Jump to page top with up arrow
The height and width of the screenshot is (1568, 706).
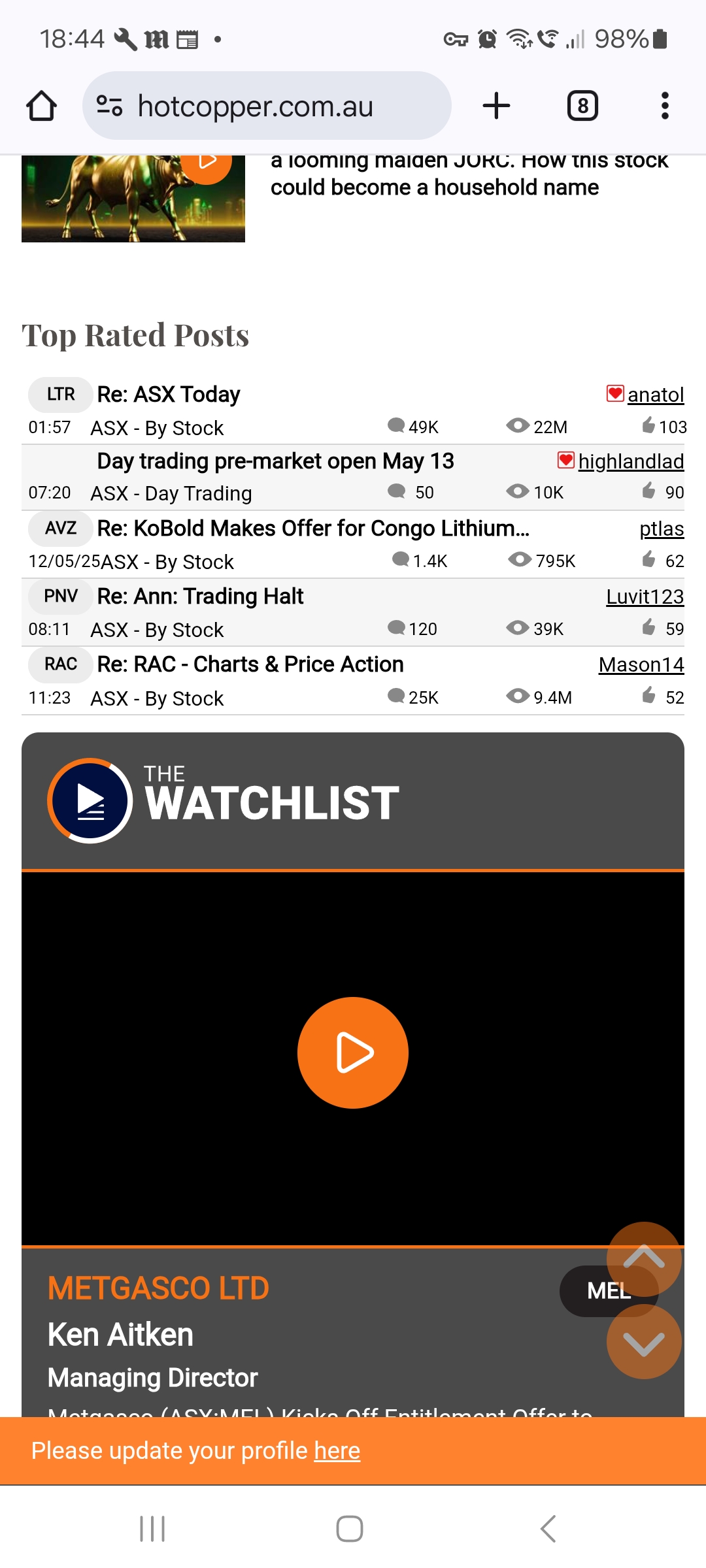coord(644,1257)
